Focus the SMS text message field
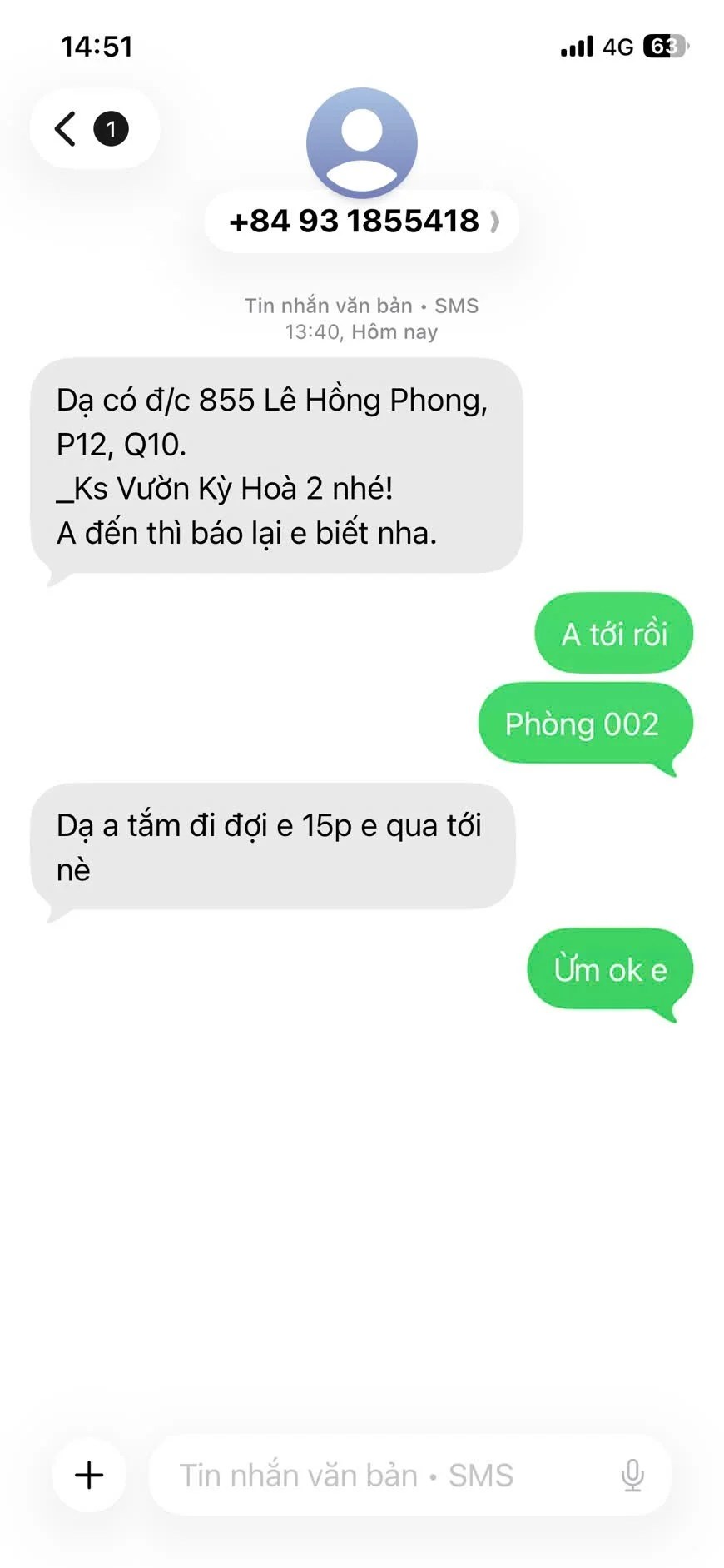Screen dimensions: 724x1568 pyautogui.click(x=374, y=1475)
